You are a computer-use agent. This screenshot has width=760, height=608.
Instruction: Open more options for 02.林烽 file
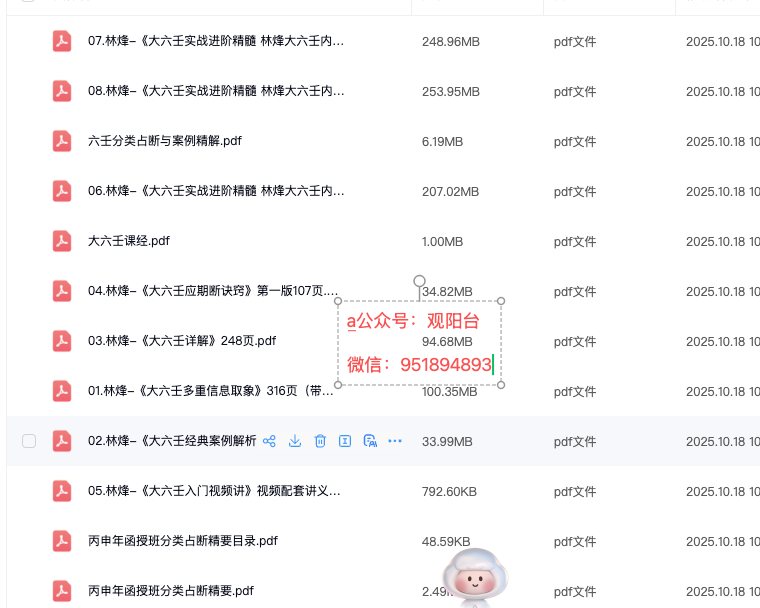click(395, 441)
